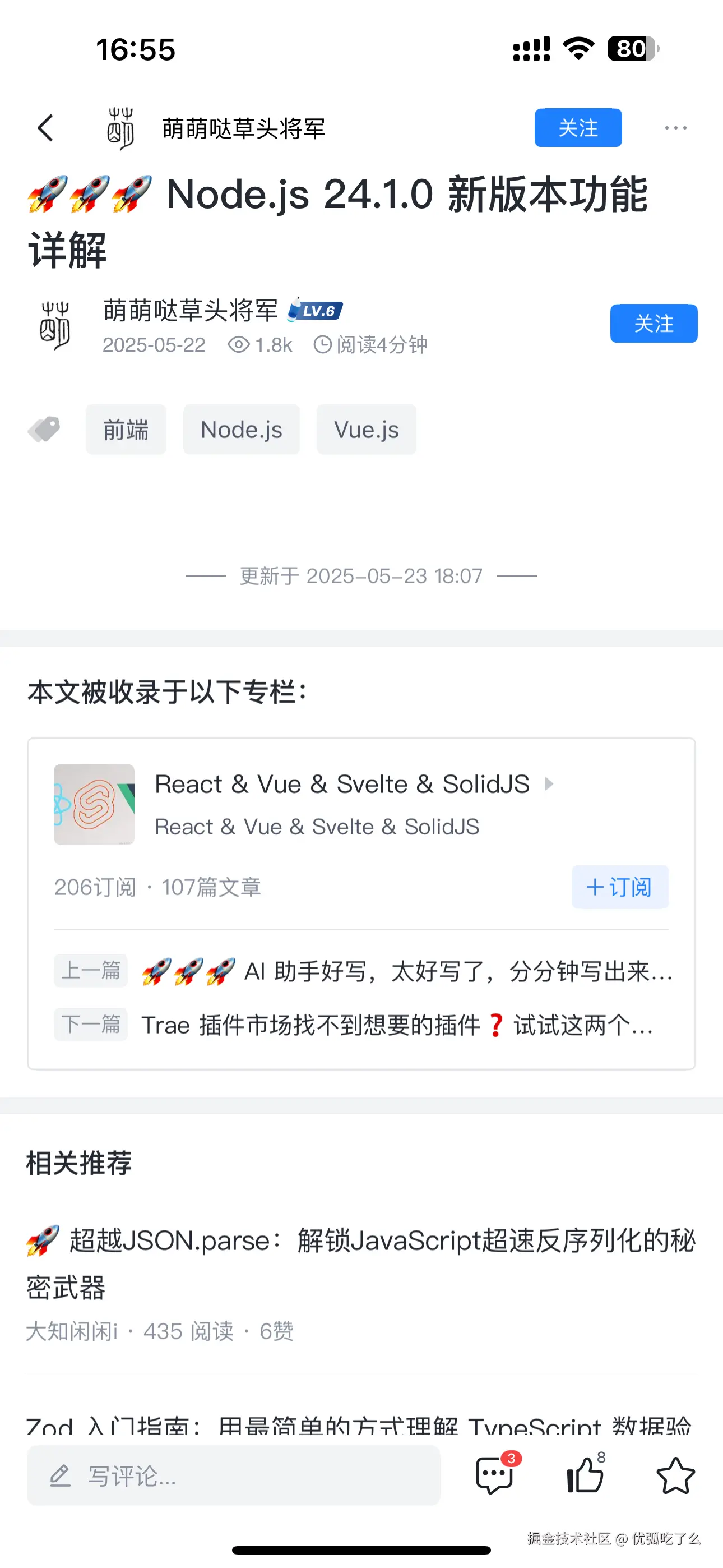Tap the tag icon beside the article tags
723x1568 pixels.
(x=43, y=429)
